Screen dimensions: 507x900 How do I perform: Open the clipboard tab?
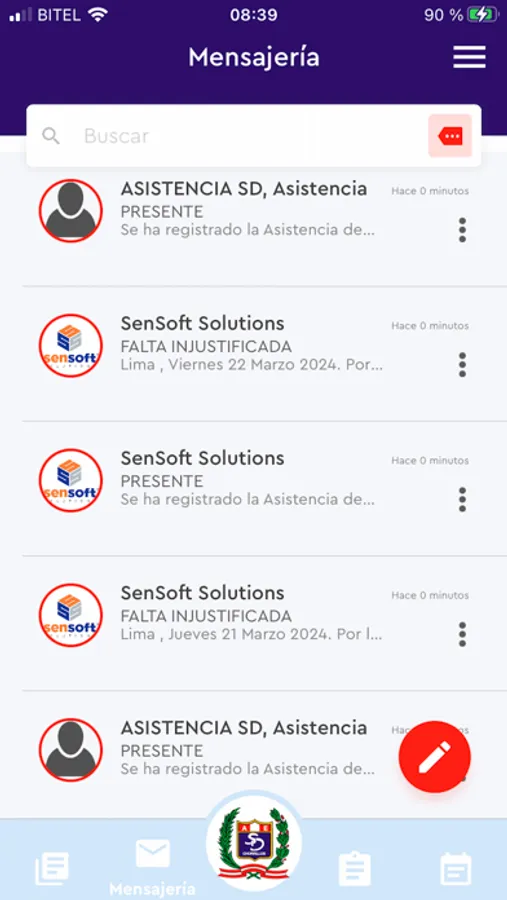354,869
